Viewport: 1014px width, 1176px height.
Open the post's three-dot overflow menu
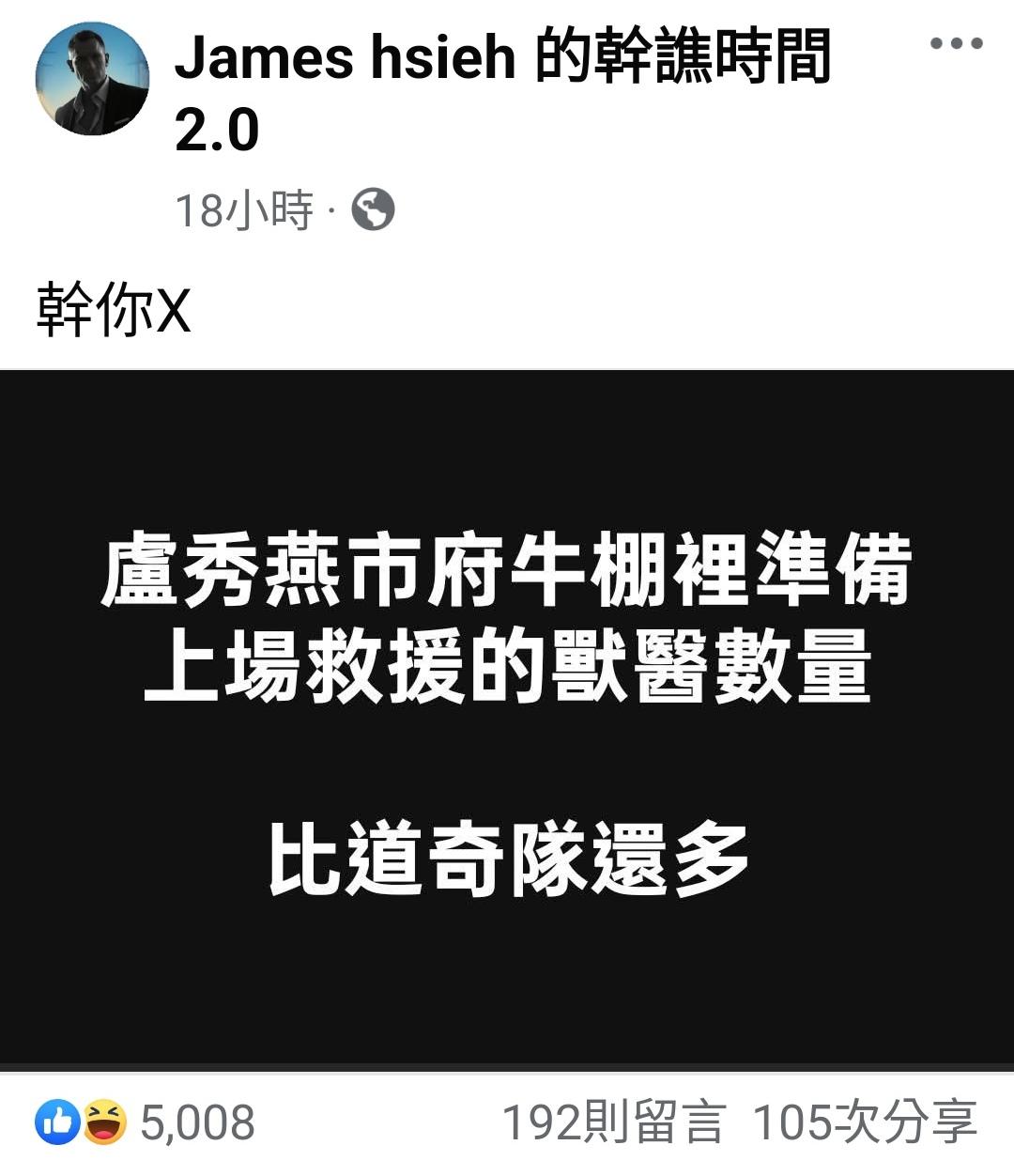pyautogui.click(x=956, y=43)
